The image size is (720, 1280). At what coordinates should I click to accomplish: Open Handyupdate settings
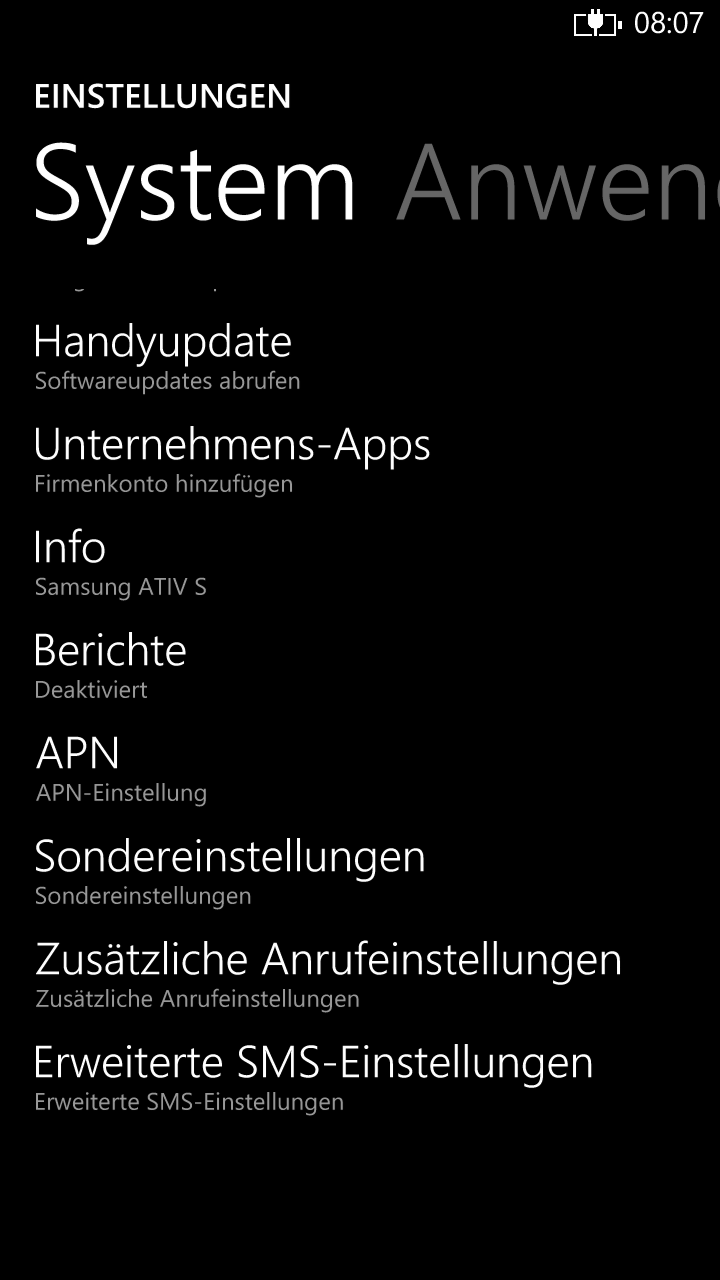tap(360, 357)
